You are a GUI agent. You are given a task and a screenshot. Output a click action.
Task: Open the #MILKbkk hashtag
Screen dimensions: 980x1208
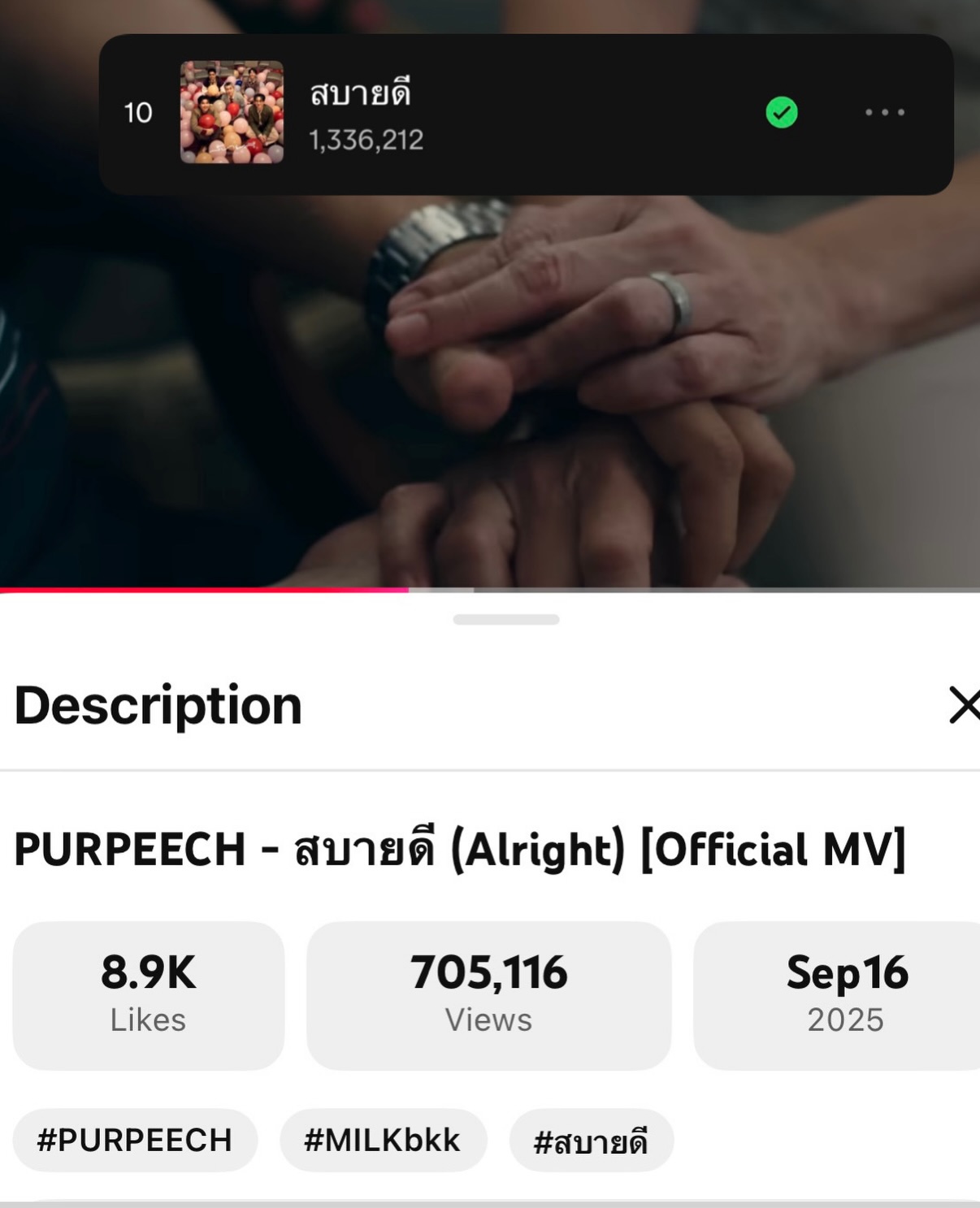pos(383,1140)
